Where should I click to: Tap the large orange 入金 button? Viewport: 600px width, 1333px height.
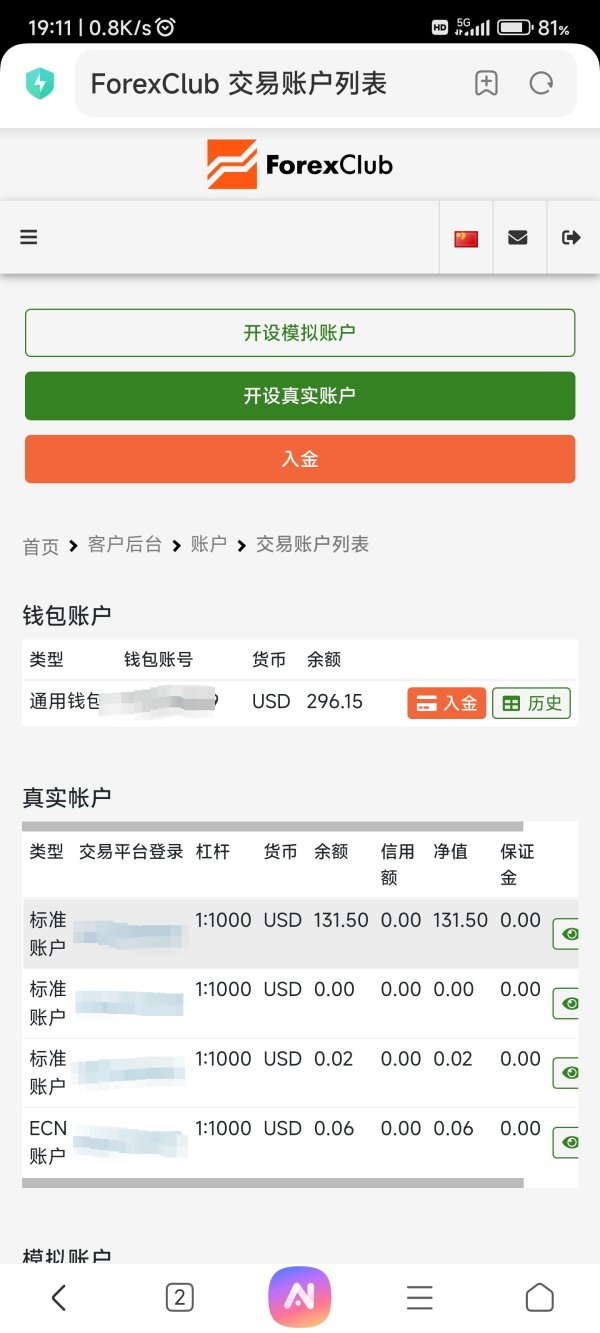coord(300,459)
